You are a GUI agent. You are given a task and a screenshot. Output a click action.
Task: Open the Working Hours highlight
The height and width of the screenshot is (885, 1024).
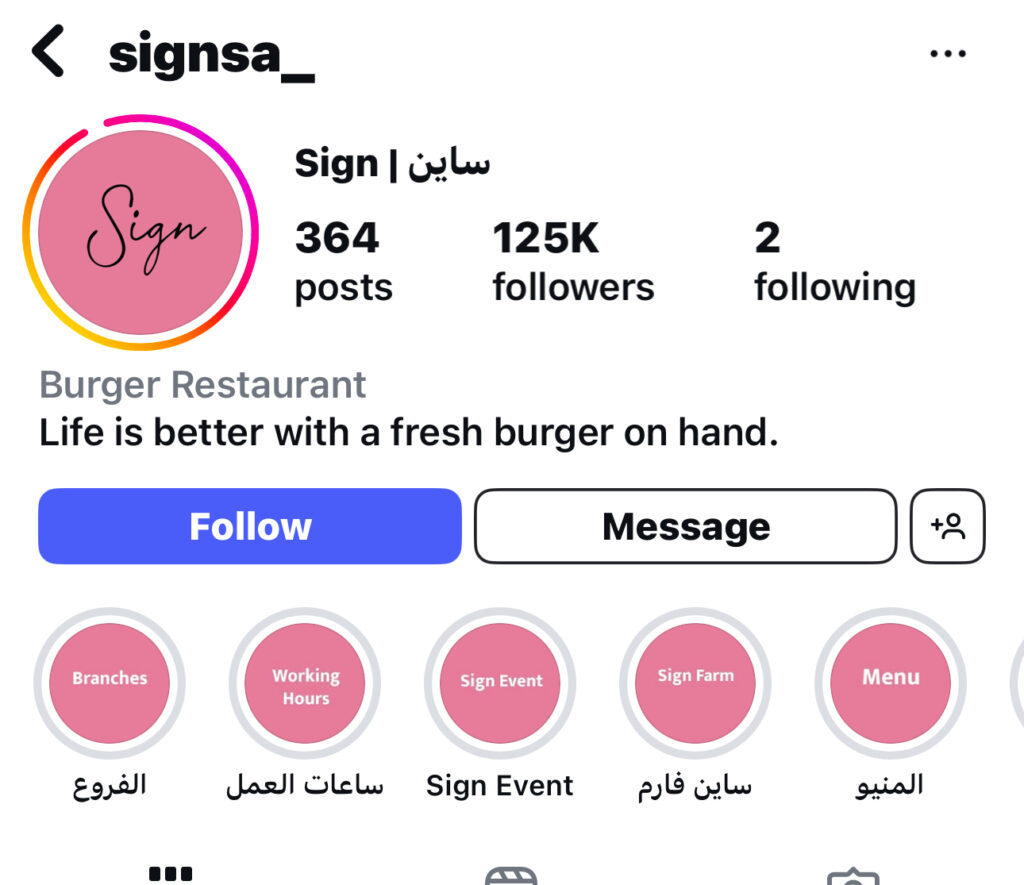(305, 683)
